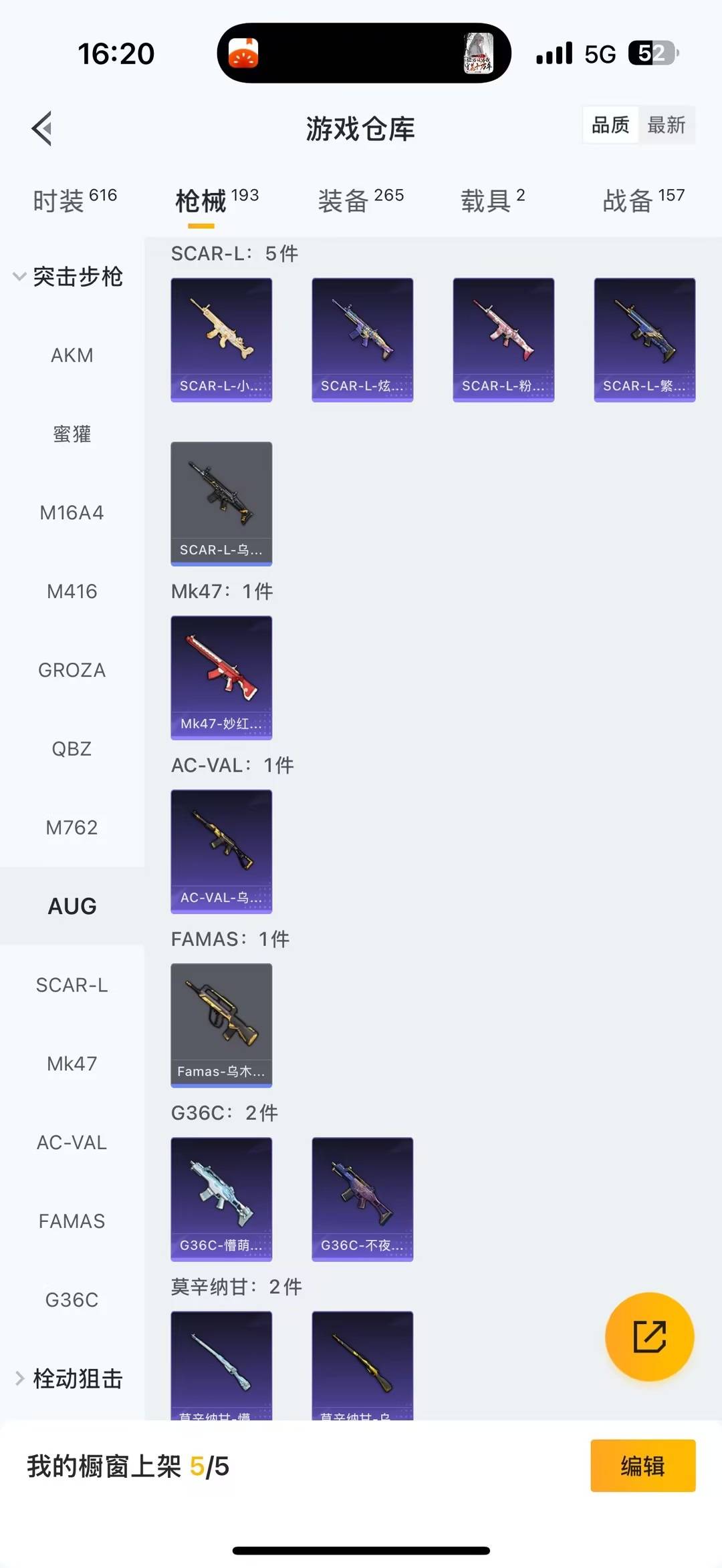
Task: Edit my showcase with 编辑 button
Action: 642,1466
